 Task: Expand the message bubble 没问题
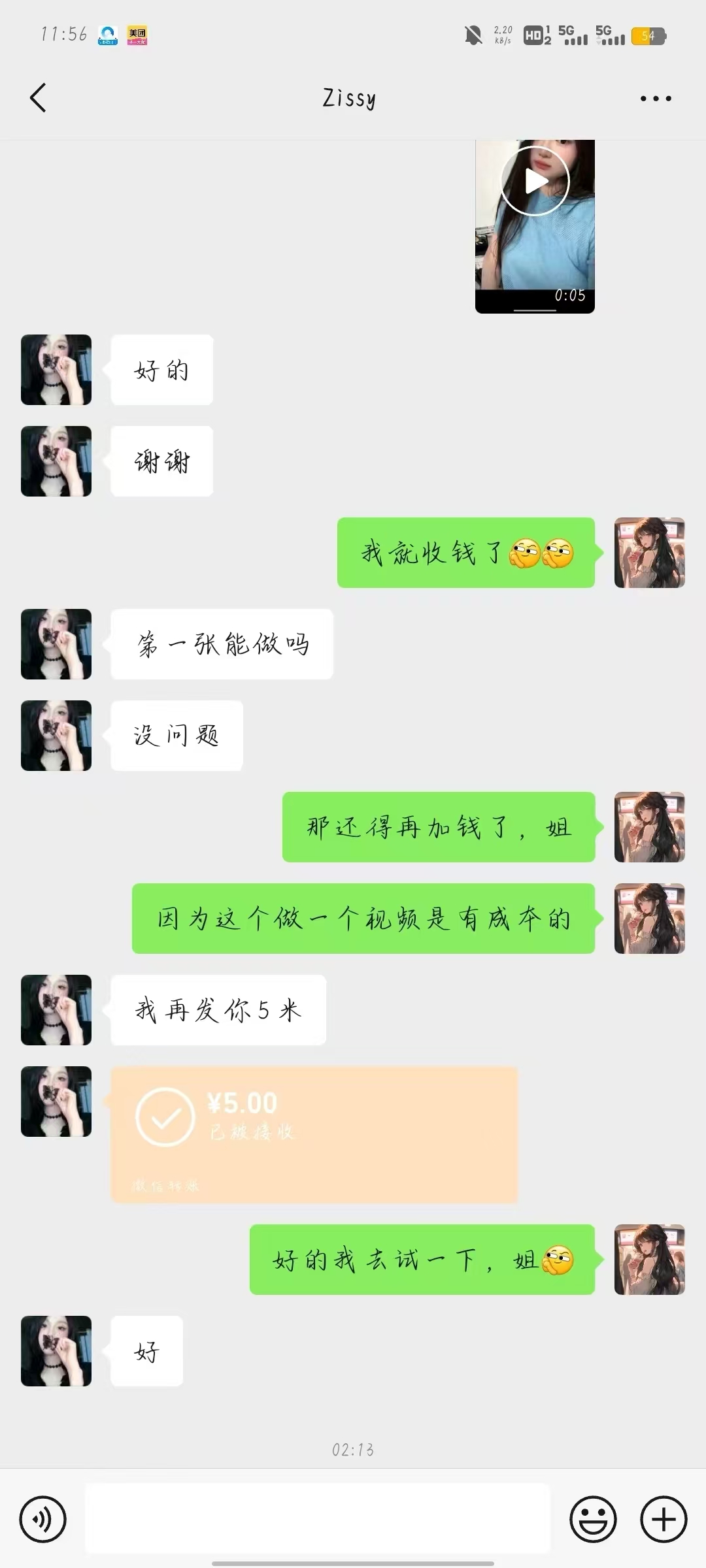click(176, 735)
